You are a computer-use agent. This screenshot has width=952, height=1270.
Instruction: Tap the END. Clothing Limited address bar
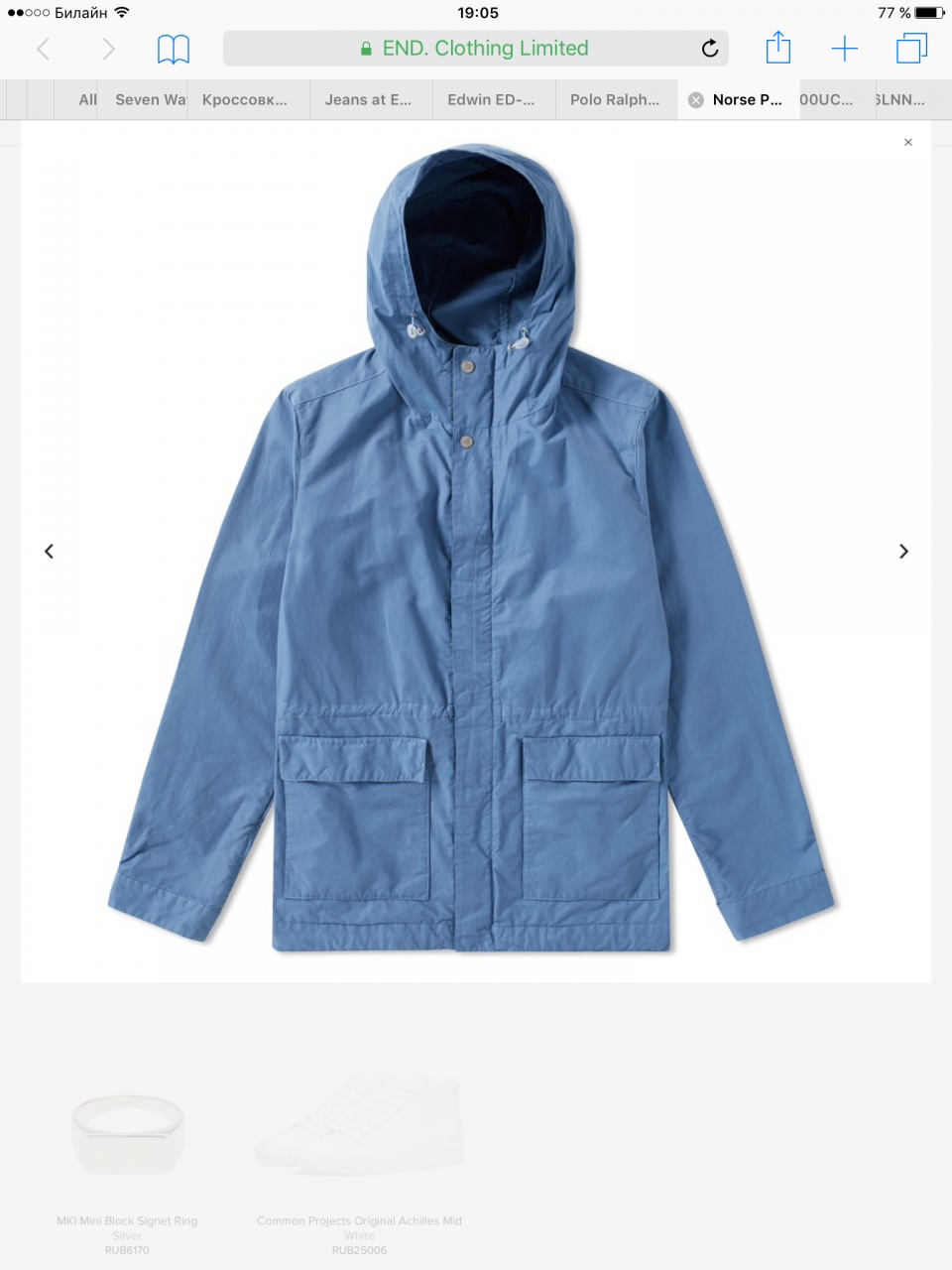[476, 49]
